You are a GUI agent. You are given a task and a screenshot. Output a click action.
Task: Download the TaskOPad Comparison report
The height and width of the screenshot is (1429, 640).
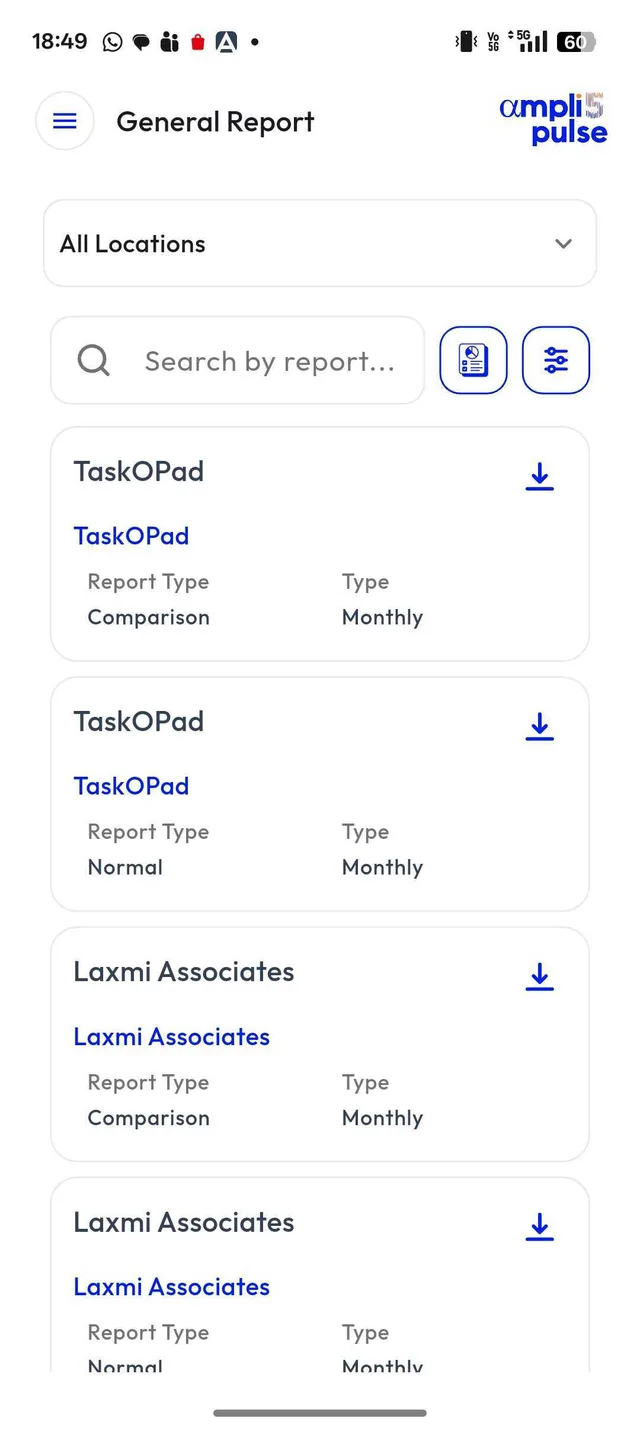pyautogui.click(x=540, y=476)
